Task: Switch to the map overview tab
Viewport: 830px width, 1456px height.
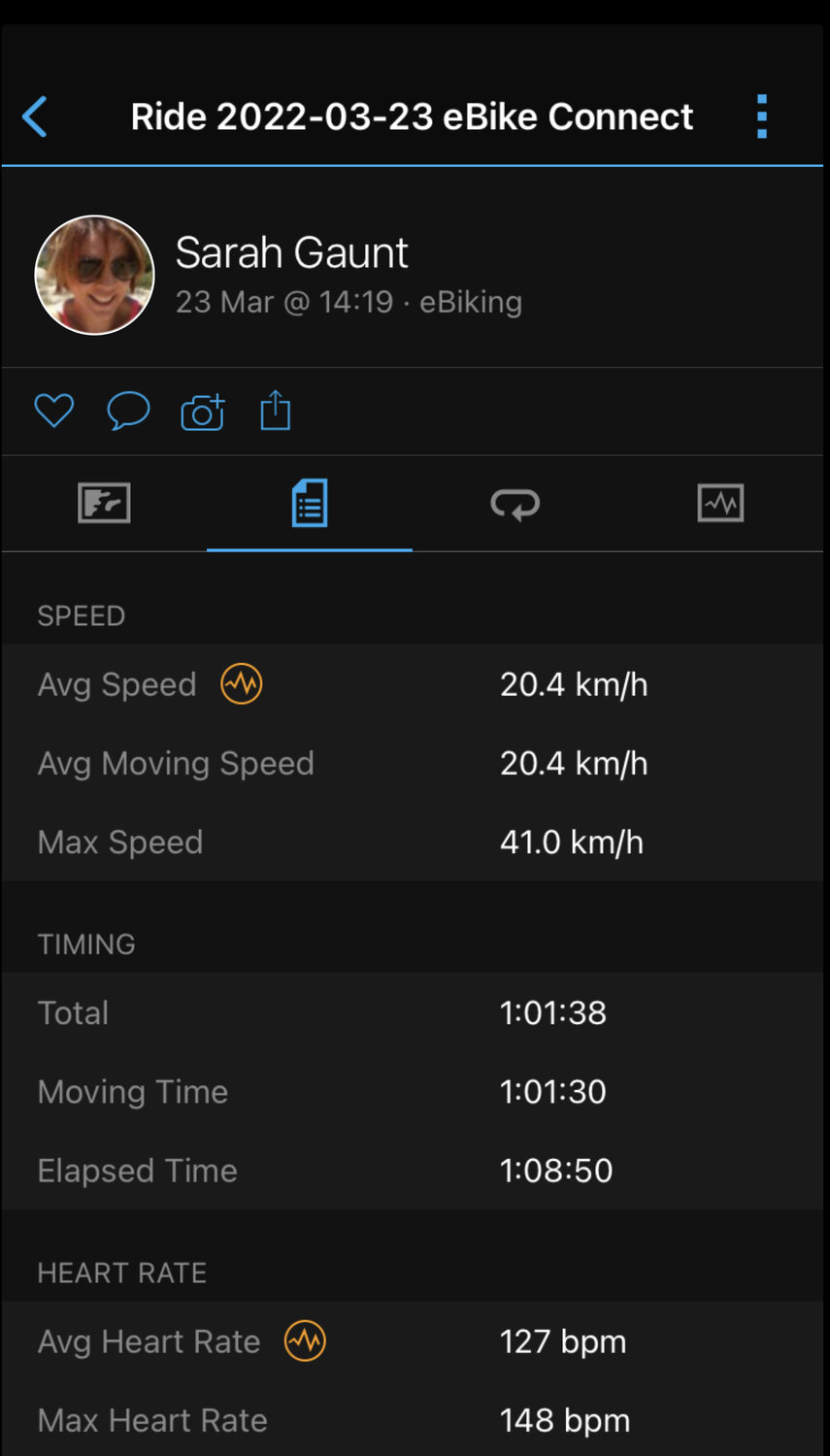Action: click(104, 503)
